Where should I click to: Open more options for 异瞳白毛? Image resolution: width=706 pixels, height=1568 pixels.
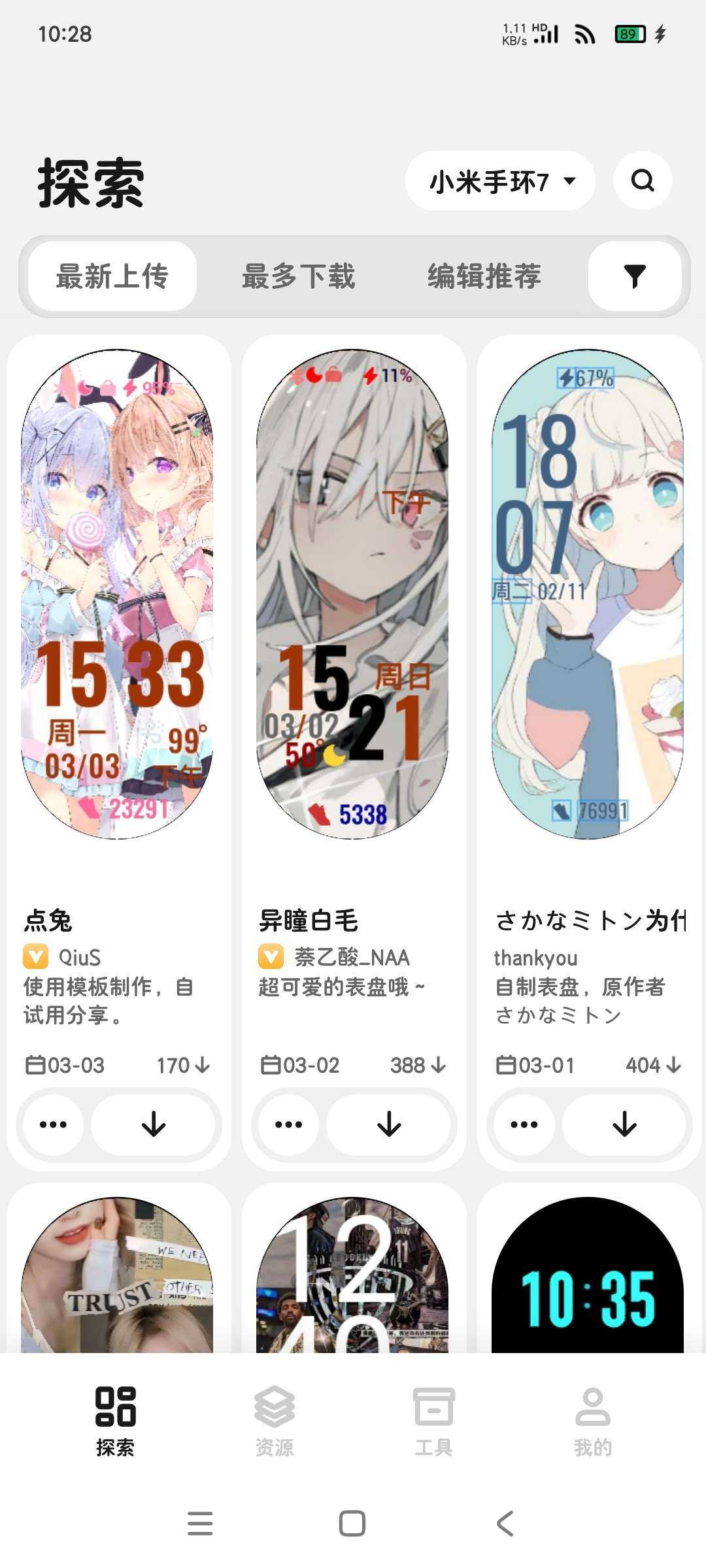pyautogui.click(x=288, y=1124)
